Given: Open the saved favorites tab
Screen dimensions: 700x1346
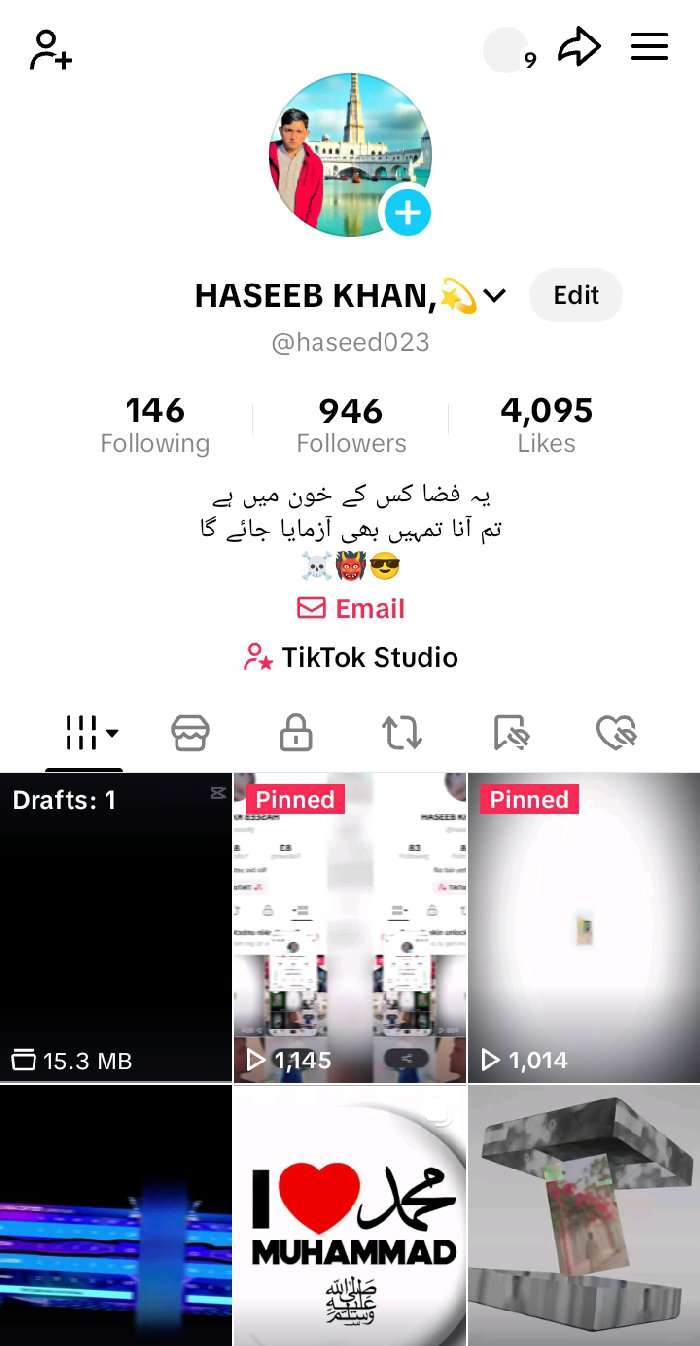Looking at the screenshot, I should point(510,733).
